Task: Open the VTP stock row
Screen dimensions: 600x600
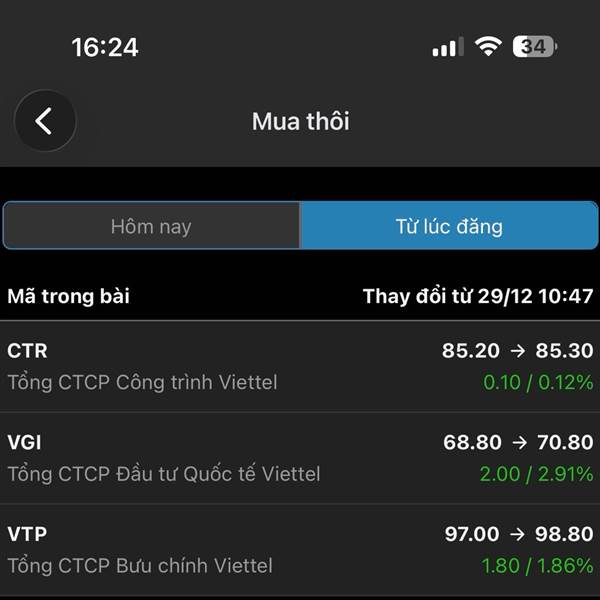Action: (300, 549)
